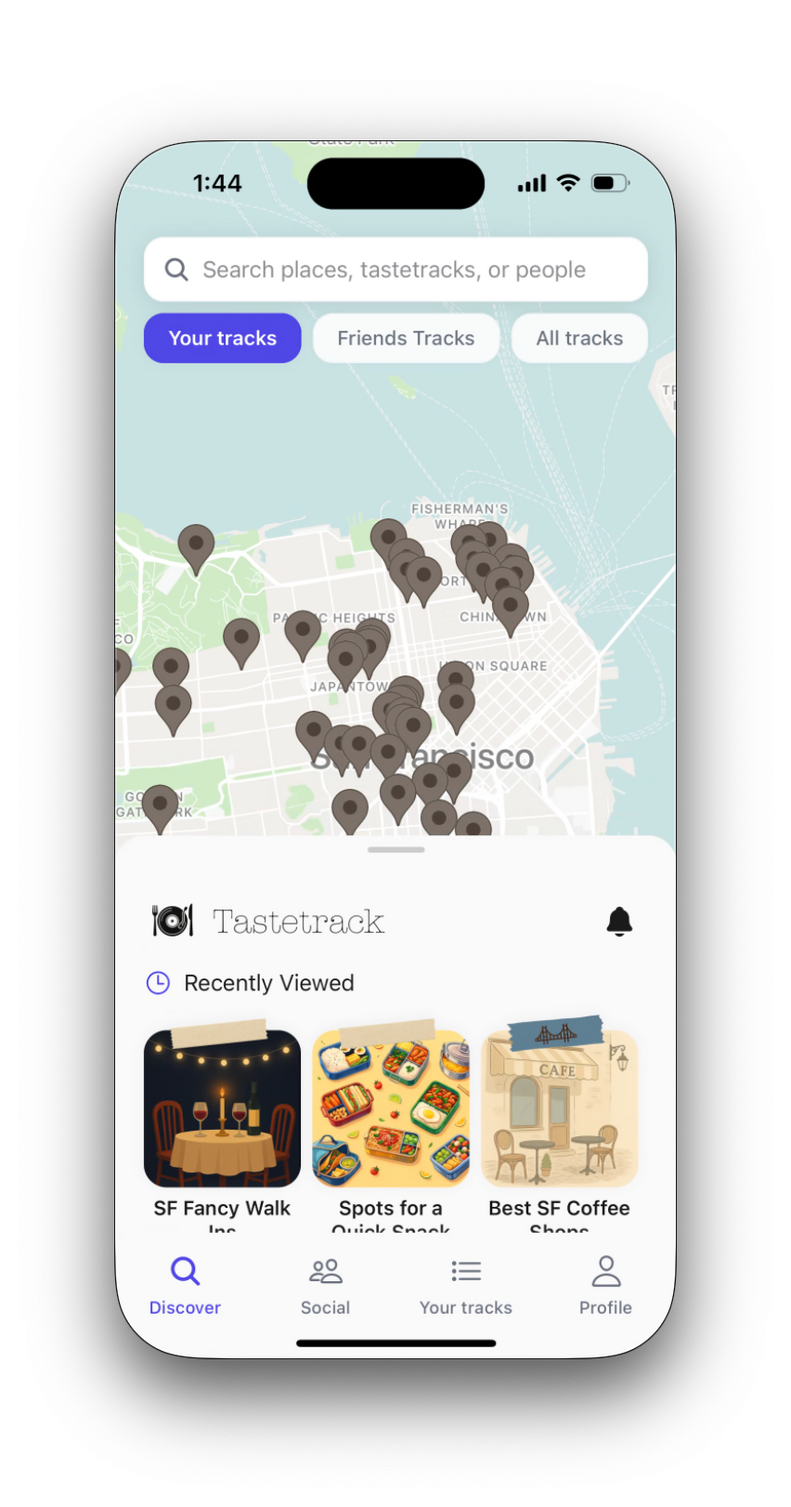Show All tracks on the map

tap(579, 338)
